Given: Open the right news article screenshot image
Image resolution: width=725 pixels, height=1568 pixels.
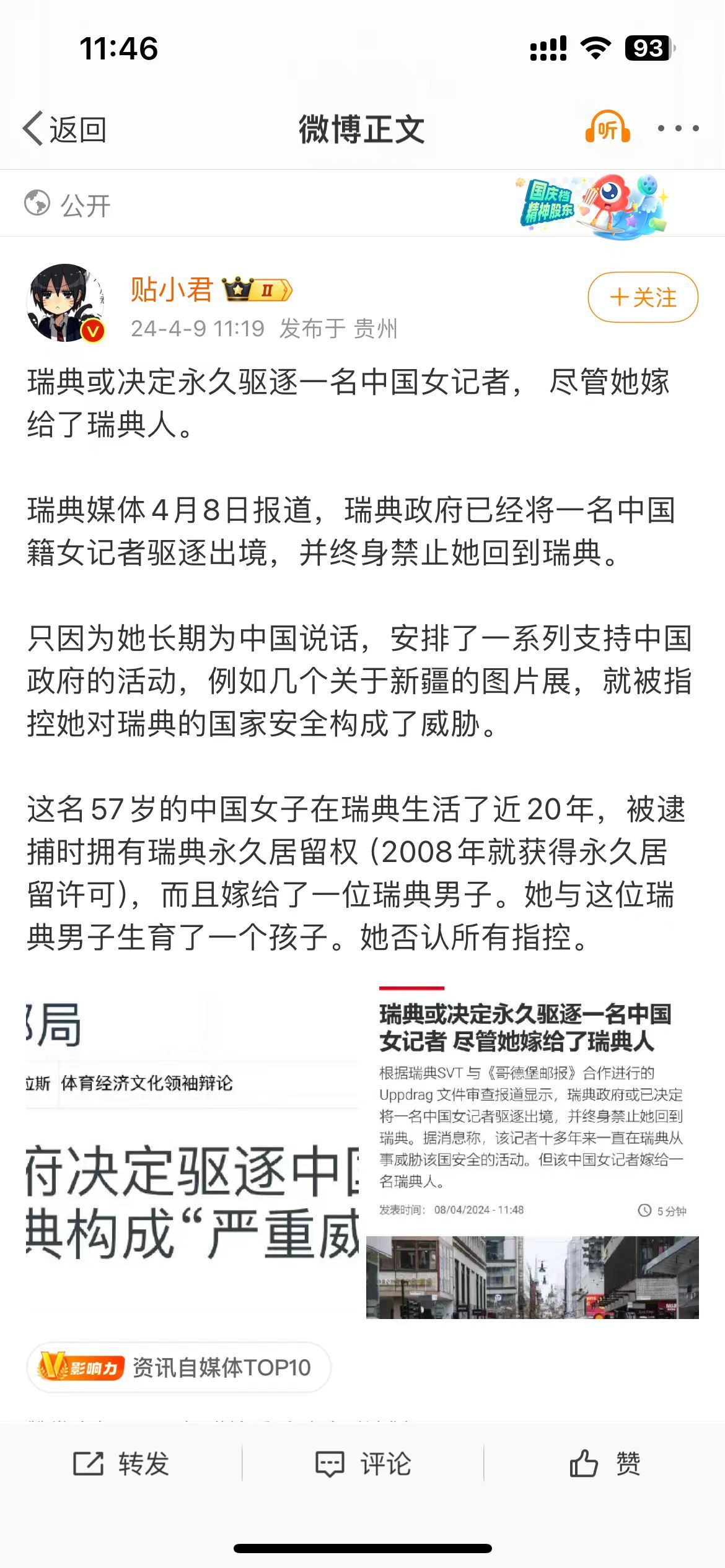Looking at the screenshot, I should pyautogui.click(x=532, y=1152).
